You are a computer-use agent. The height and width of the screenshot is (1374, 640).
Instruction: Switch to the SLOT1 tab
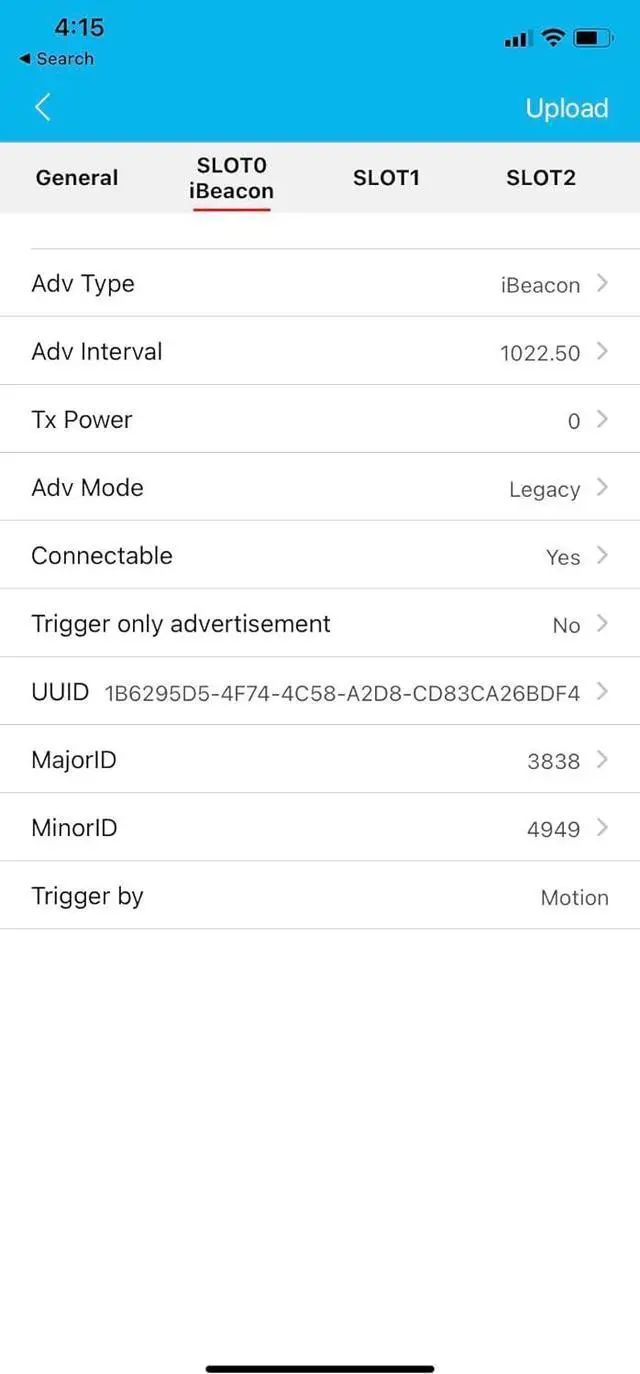click(x=386, y=178)
